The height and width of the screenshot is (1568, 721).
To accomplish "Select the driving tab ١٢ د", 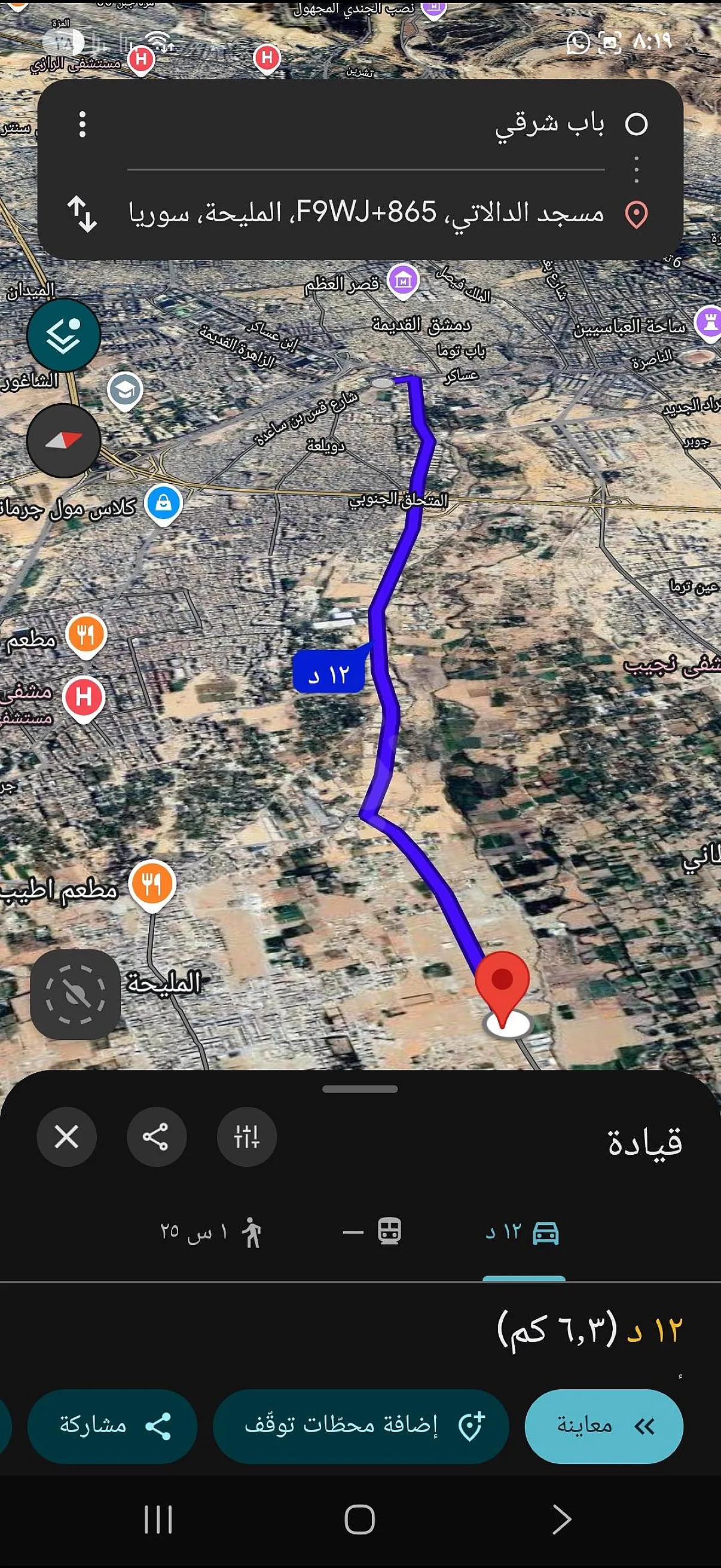I will [523, 1233].
